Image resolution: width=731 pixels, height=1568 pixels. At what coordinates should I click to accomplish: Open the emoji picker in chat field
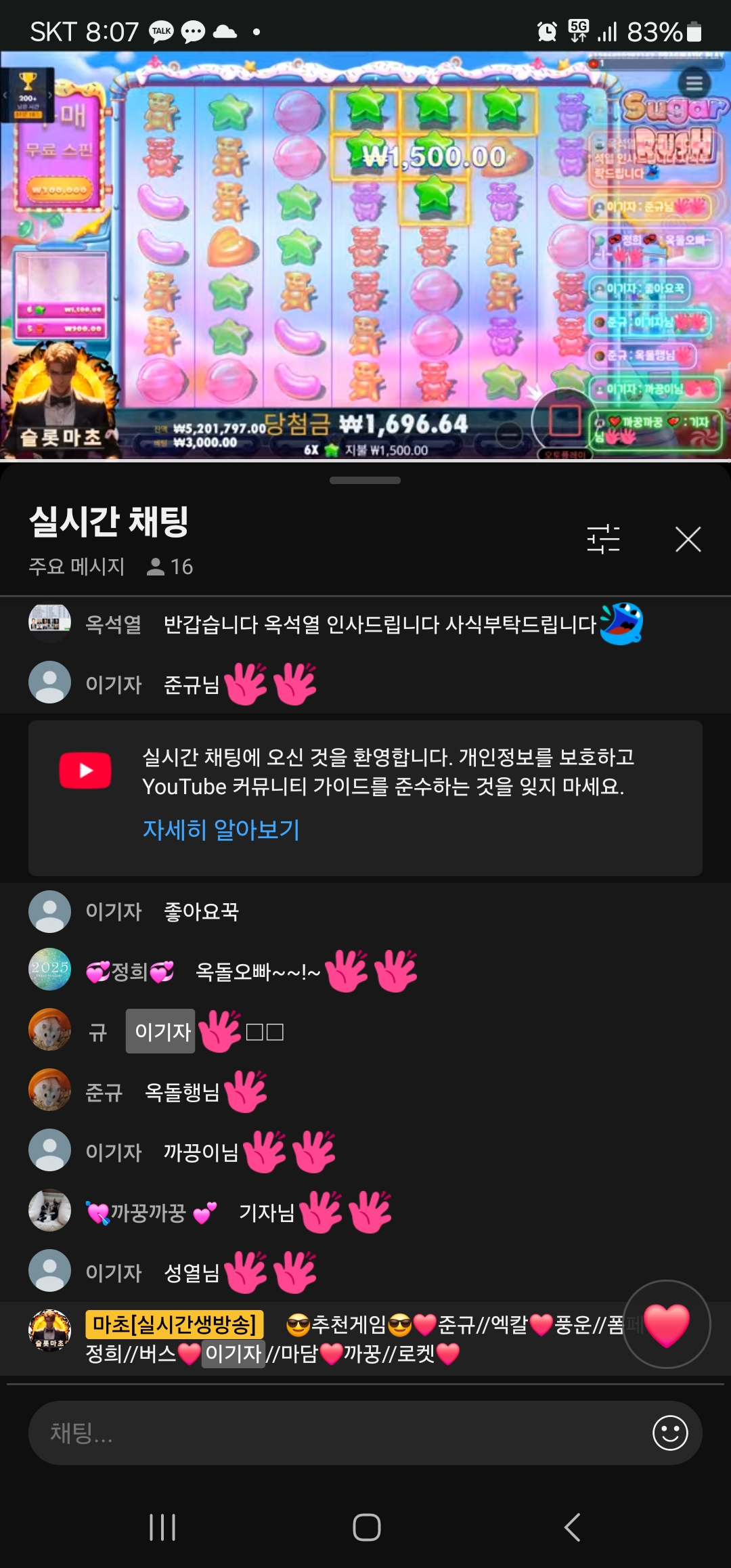click(669, 1433)
